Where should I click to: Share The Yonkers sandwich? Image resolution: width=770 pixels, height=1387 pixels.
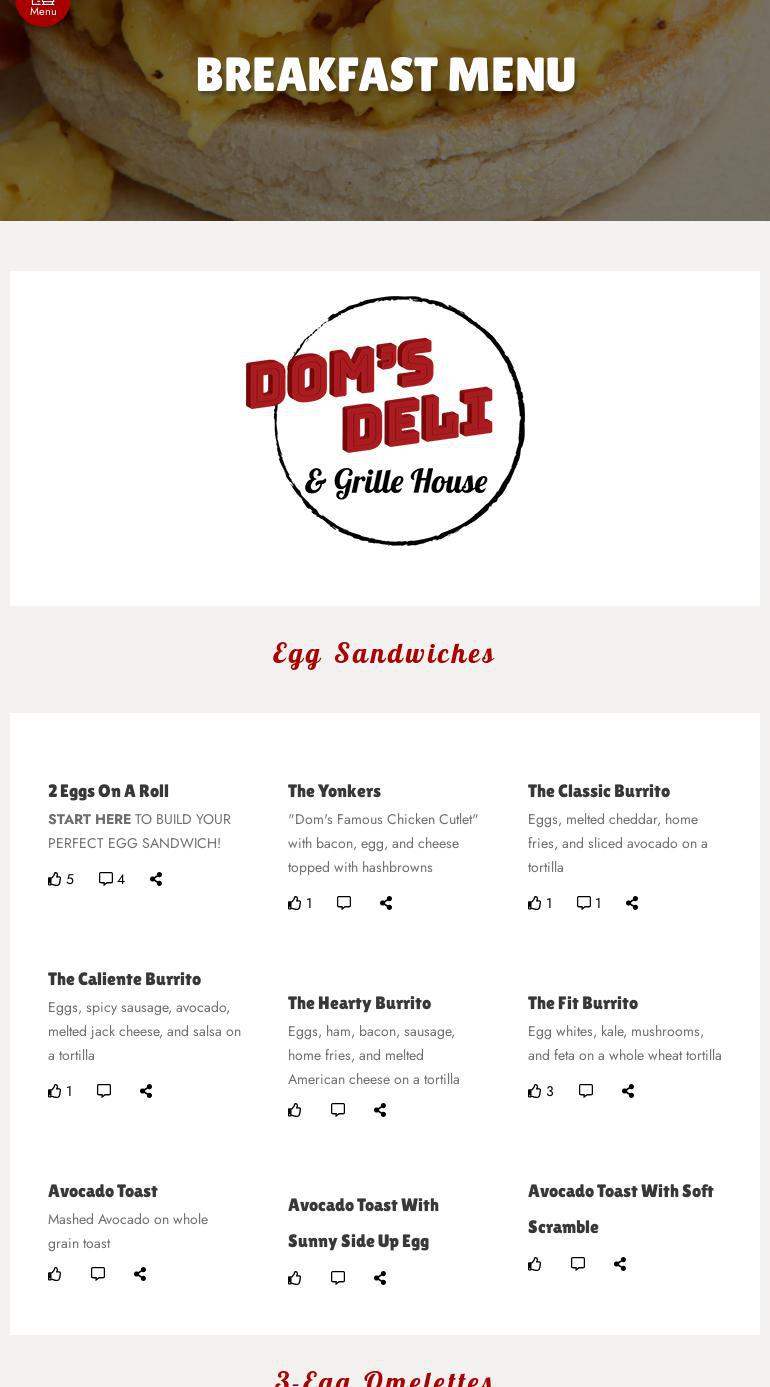pyautogui.click(x=386, y=903)
